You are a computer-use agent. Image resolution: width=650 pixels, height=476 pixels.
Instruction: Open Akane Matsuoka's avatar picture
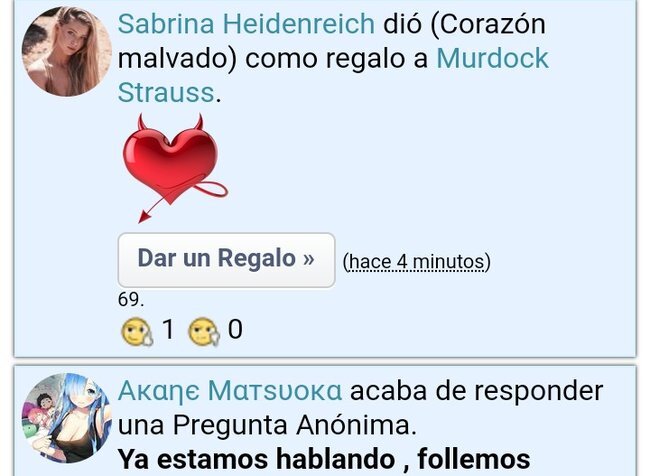coord(66,420)
